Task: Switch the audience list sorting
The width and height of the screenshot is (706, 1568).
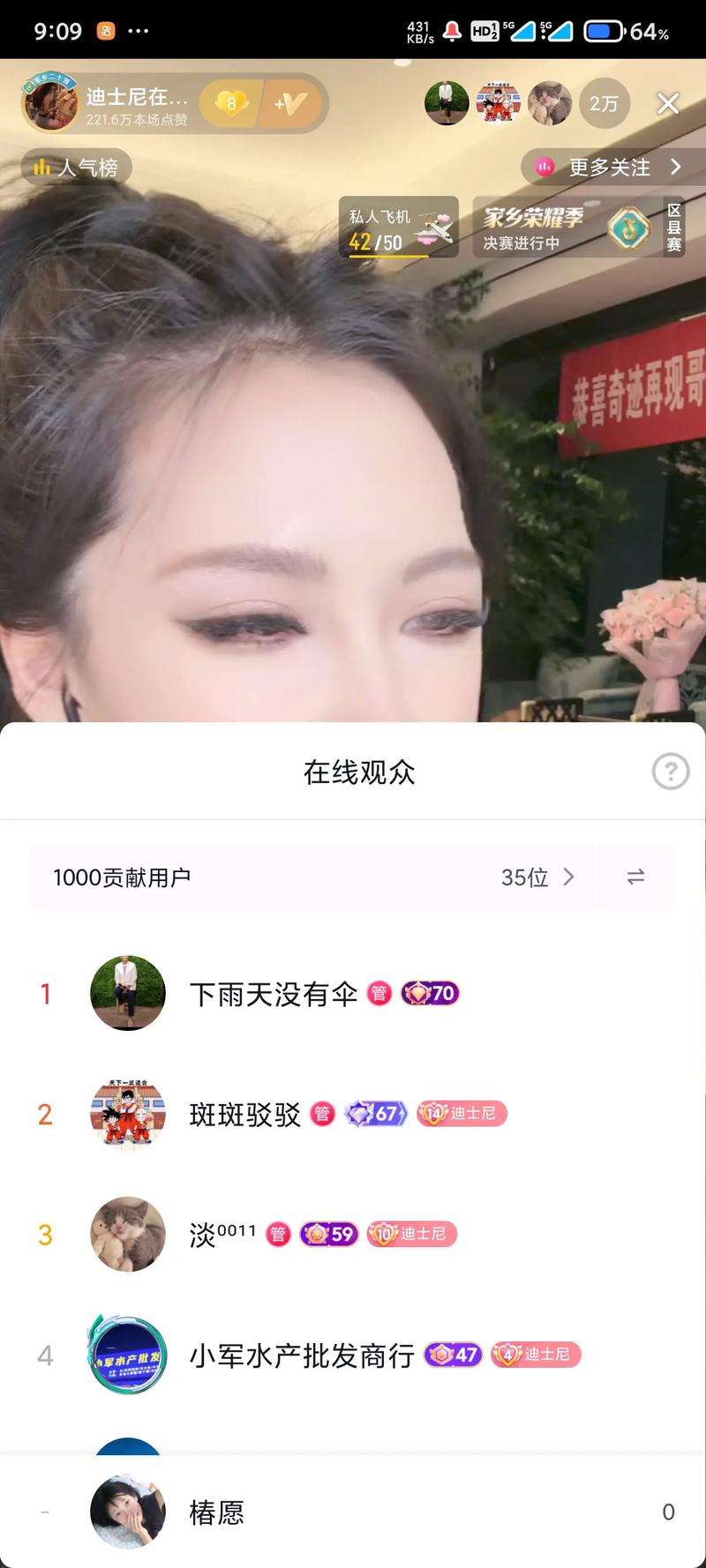Action: pyautogui.click(x=635, y=877)
